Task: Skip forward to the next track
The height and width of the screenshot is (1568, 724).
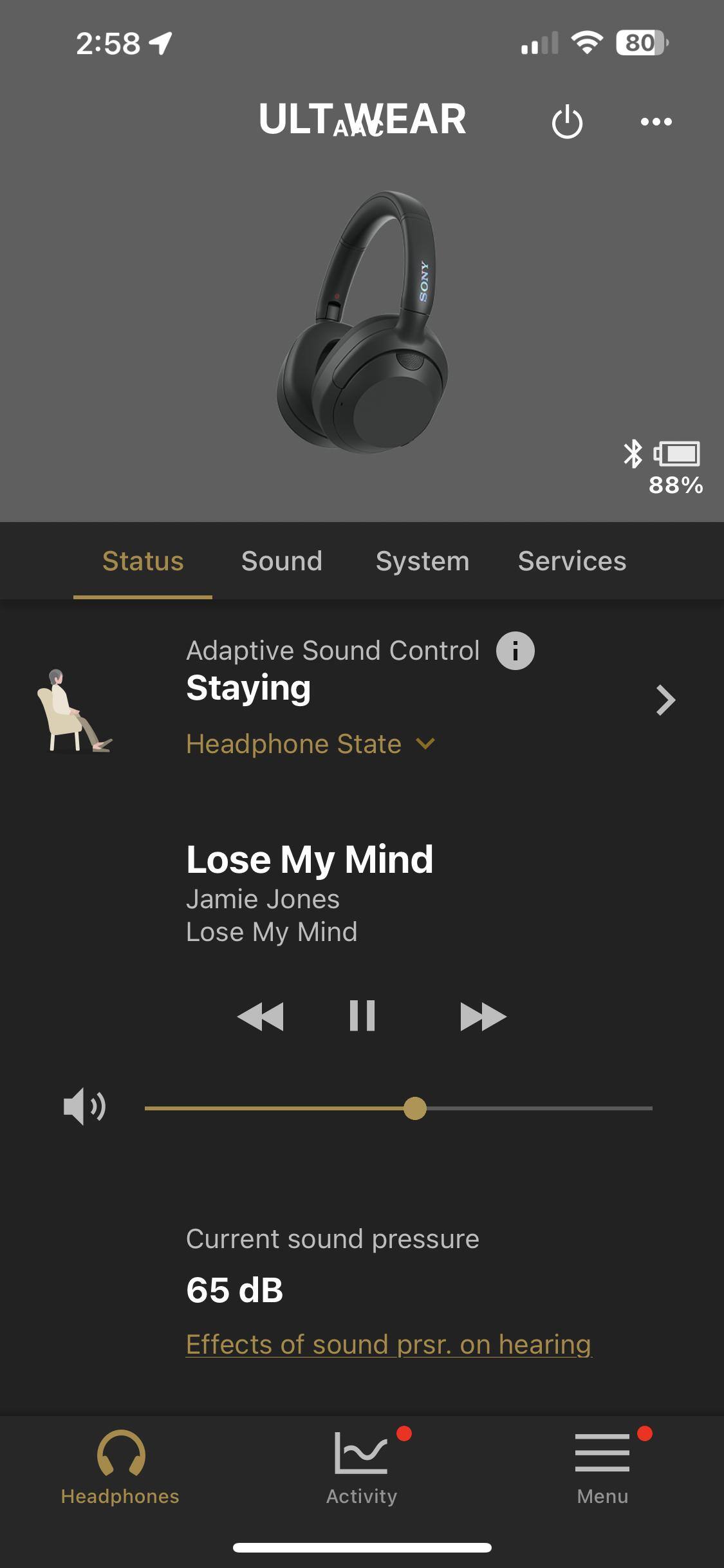Action: pyautogui.click(x=483, y=1016)
